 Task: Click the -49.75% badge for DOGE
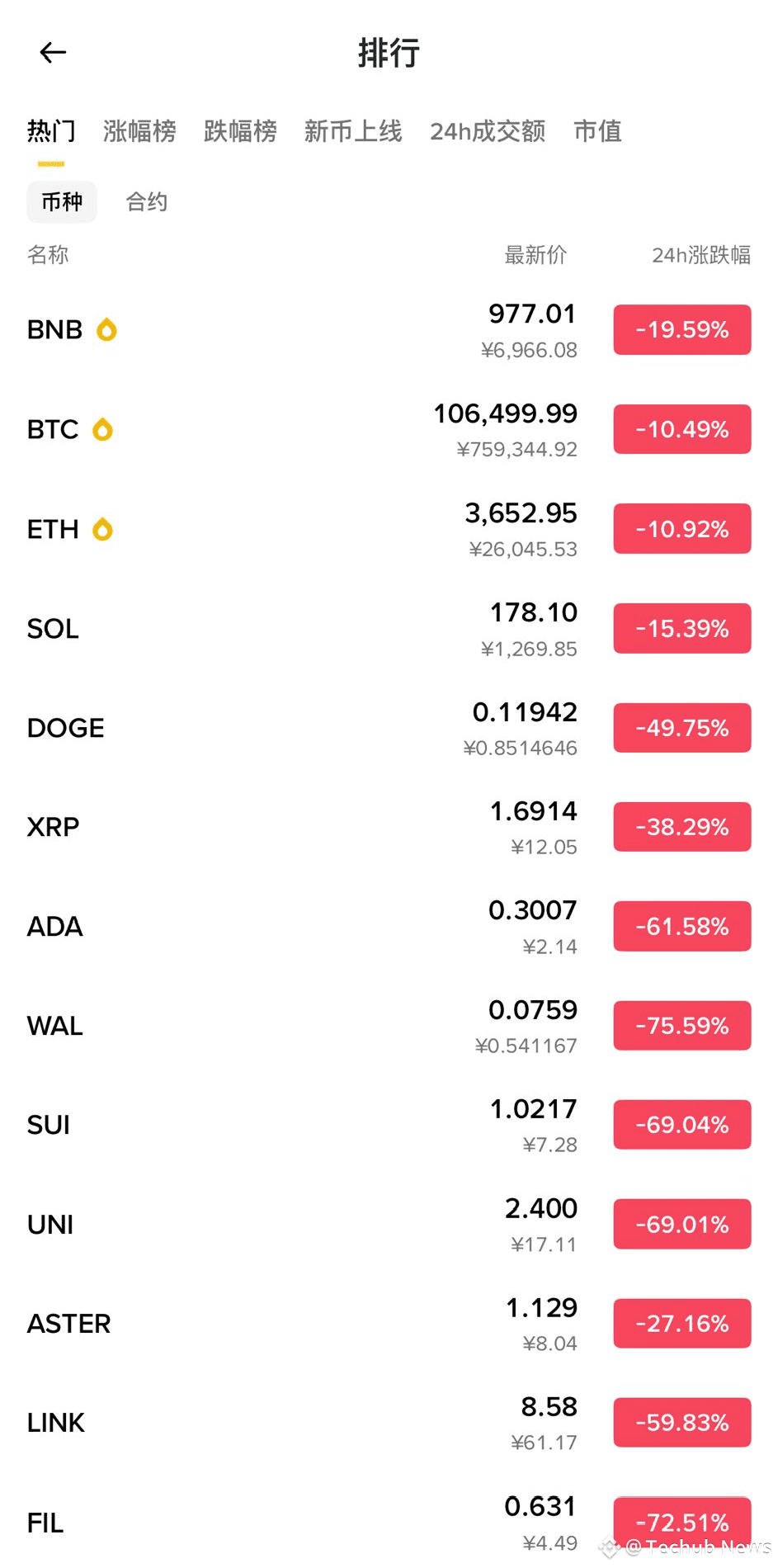pos(681,727)
